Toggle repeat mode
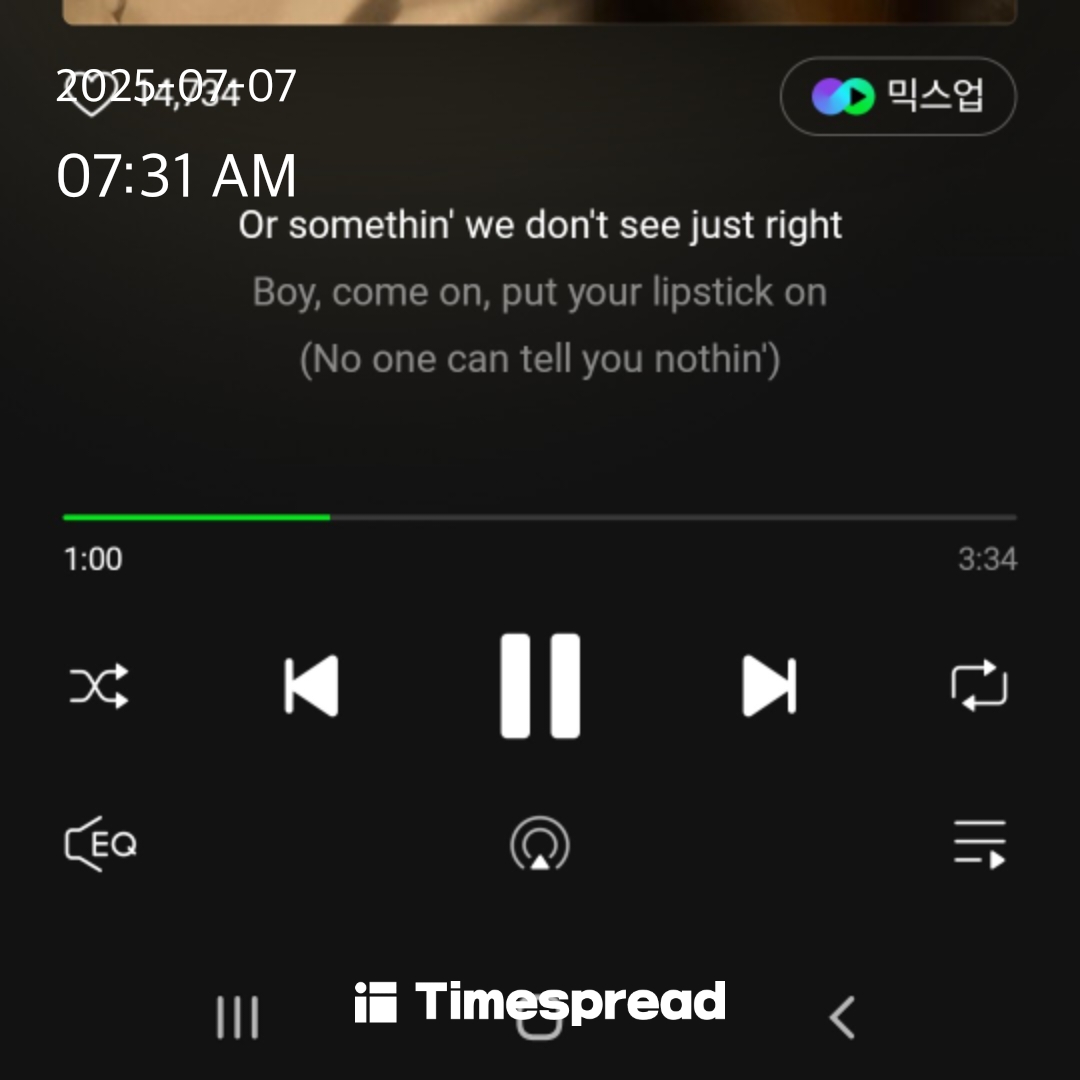 pos(978,686)
